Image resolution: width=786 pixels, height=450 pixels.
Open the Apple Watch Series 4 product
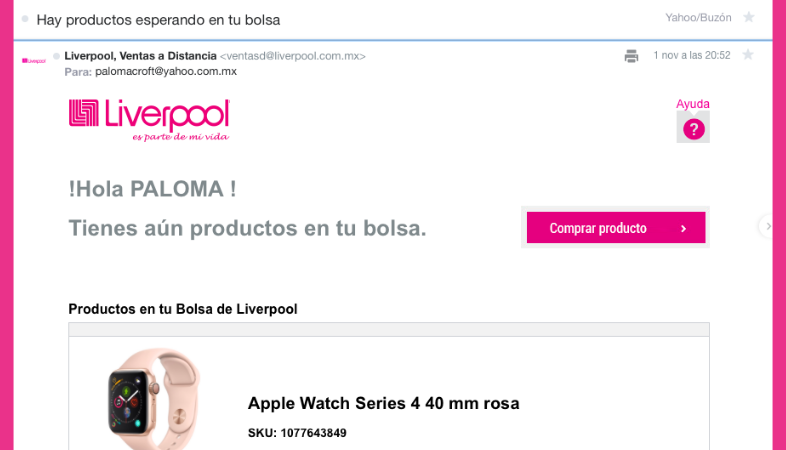tap(383, 404)
